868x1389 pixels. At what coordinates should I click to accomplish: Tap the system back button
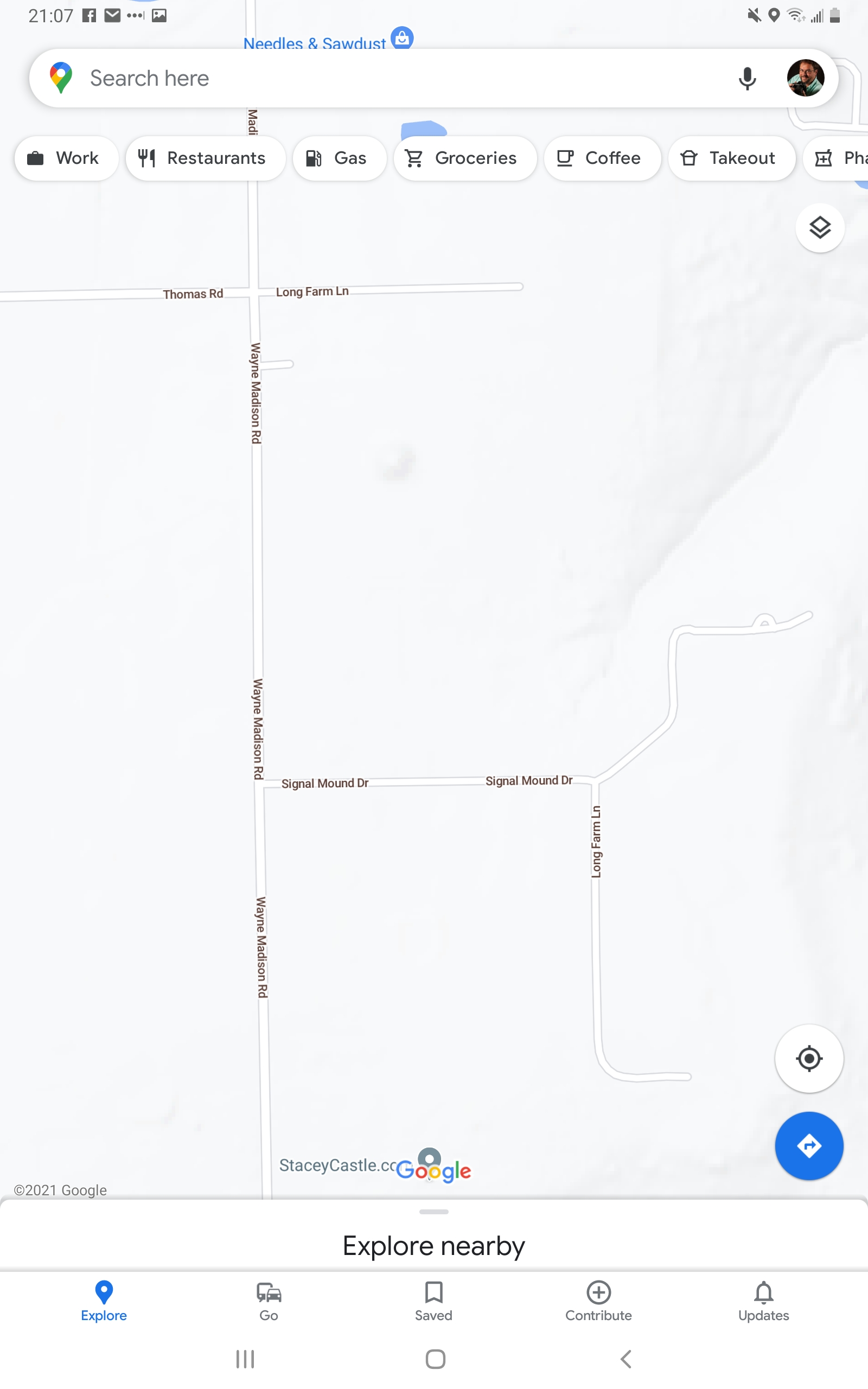(626, 1359)
